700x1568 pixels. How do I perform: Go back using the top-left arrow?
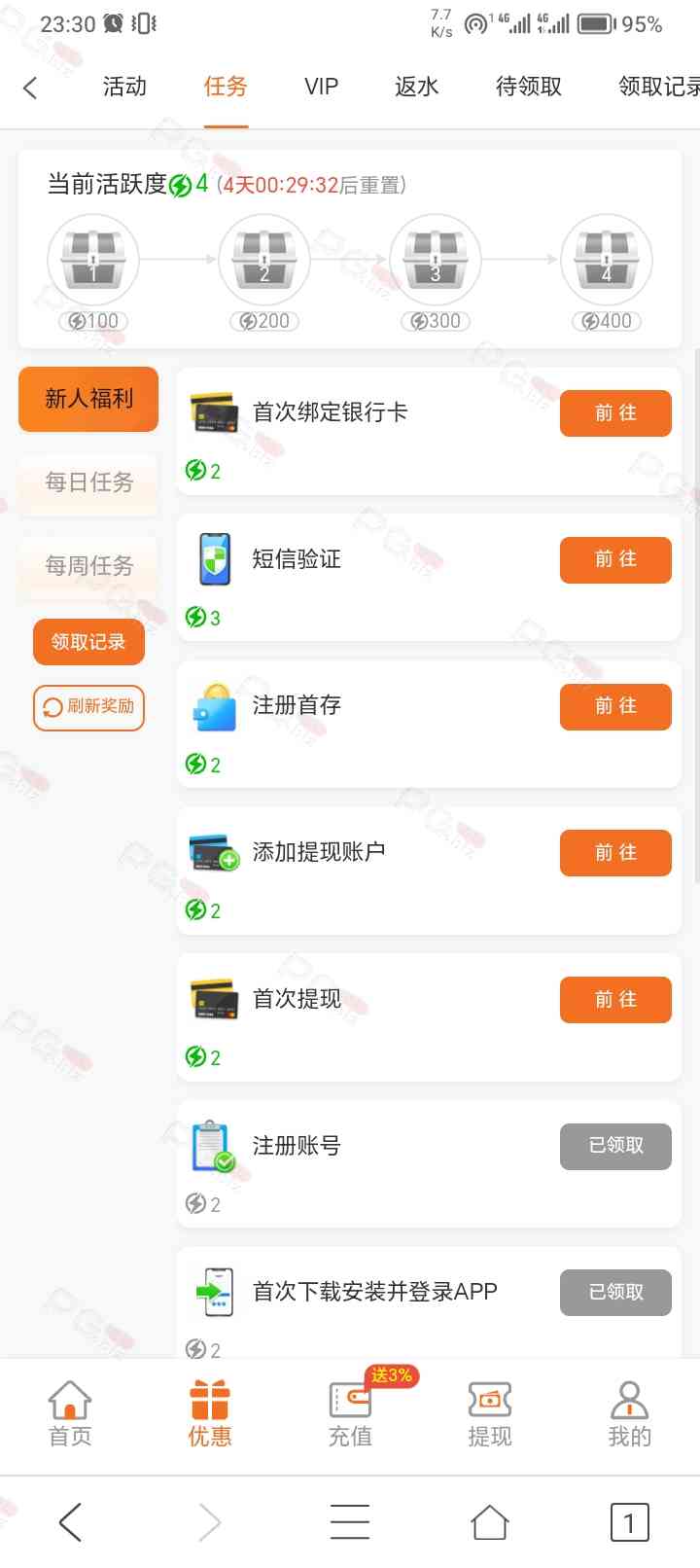coord(30,88)
